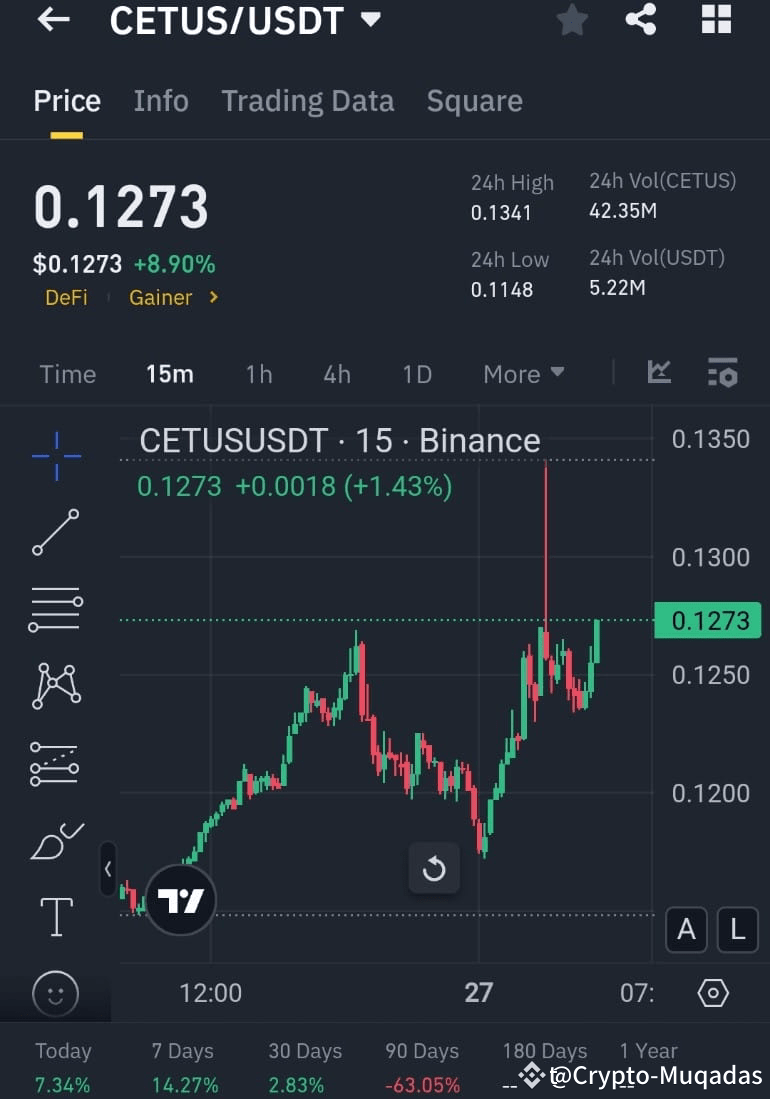Select the XABCD pattern tool

55,686
